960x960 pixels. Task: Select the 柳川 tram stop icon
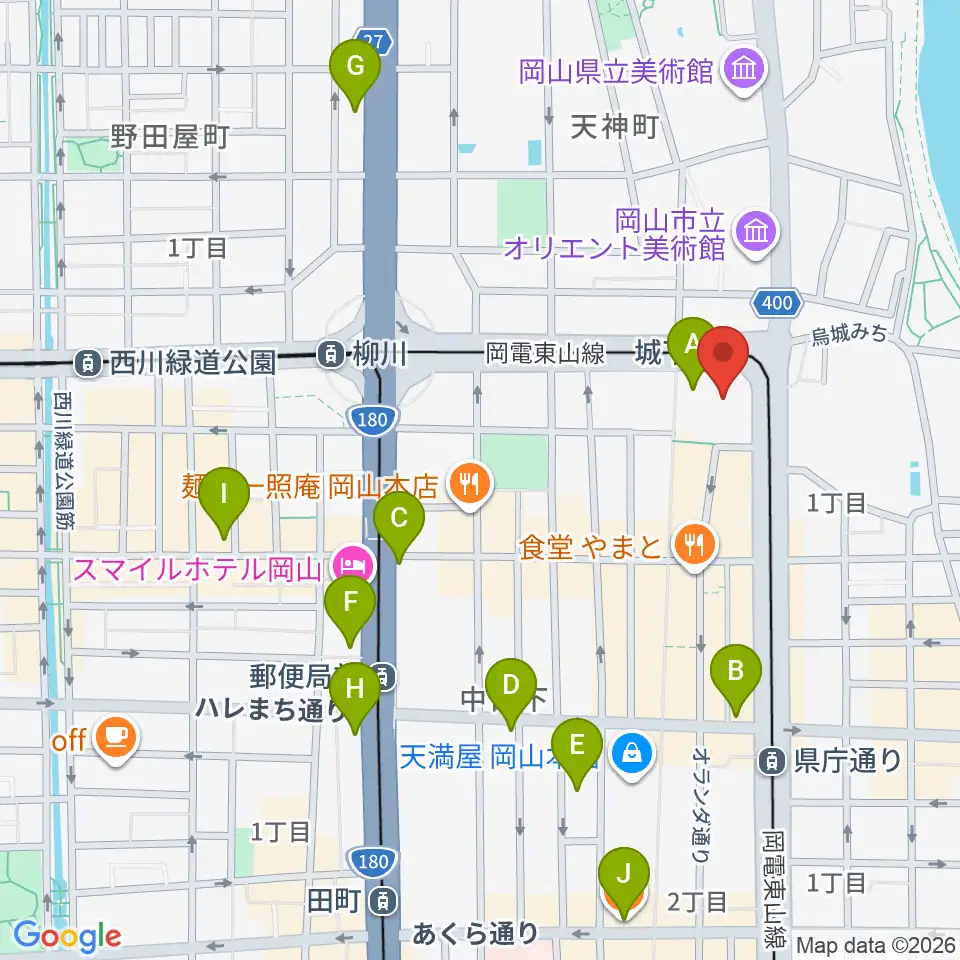pos(331,354)
